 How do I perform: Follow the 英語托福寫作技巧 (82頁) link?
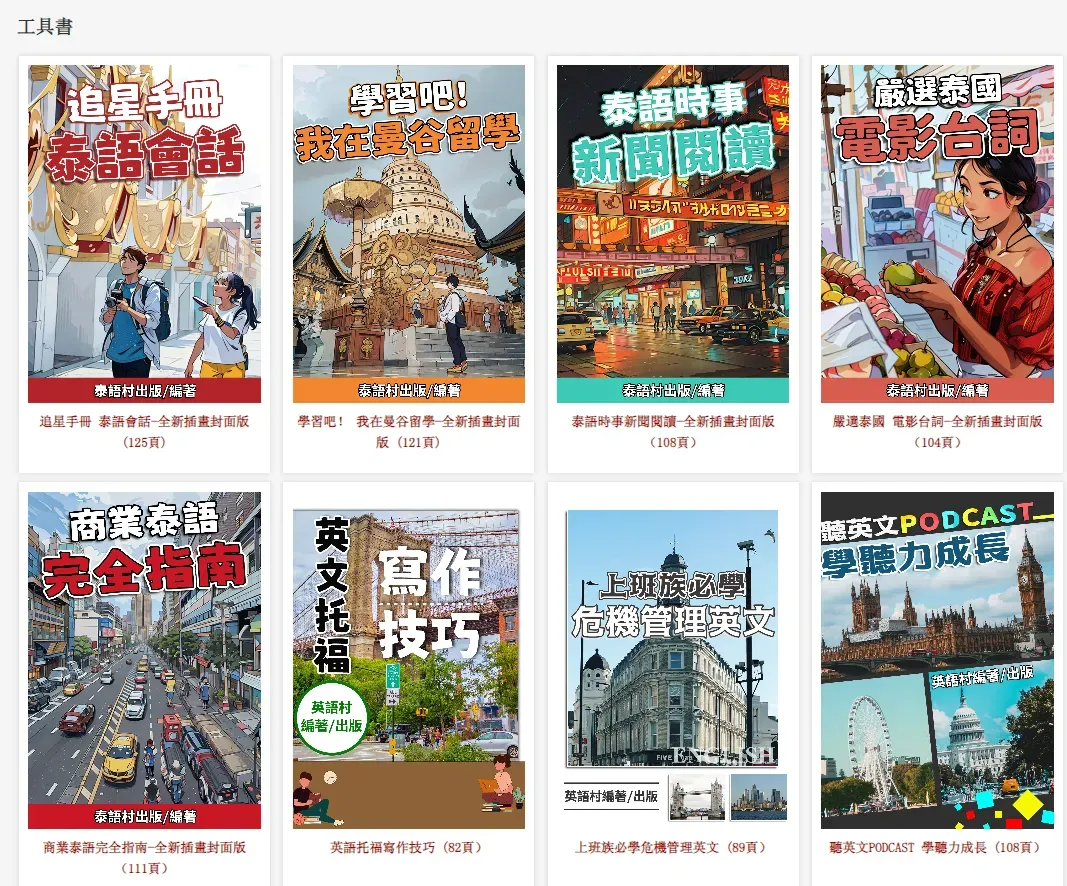point(408,847)
